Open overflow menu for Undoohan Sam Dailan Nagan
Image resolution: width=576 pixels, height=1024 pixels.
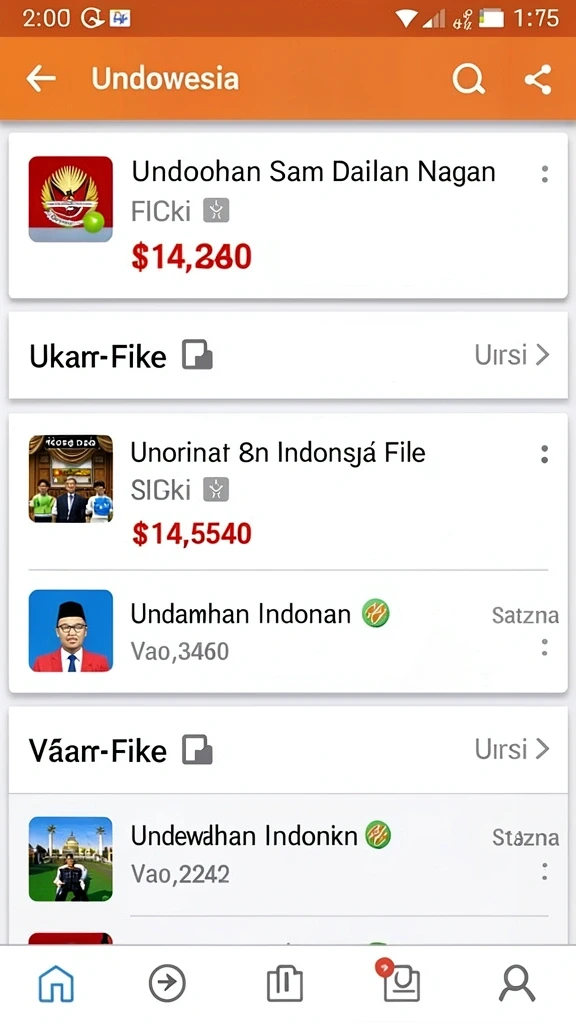pyautogui.click(x=545, y=174)
